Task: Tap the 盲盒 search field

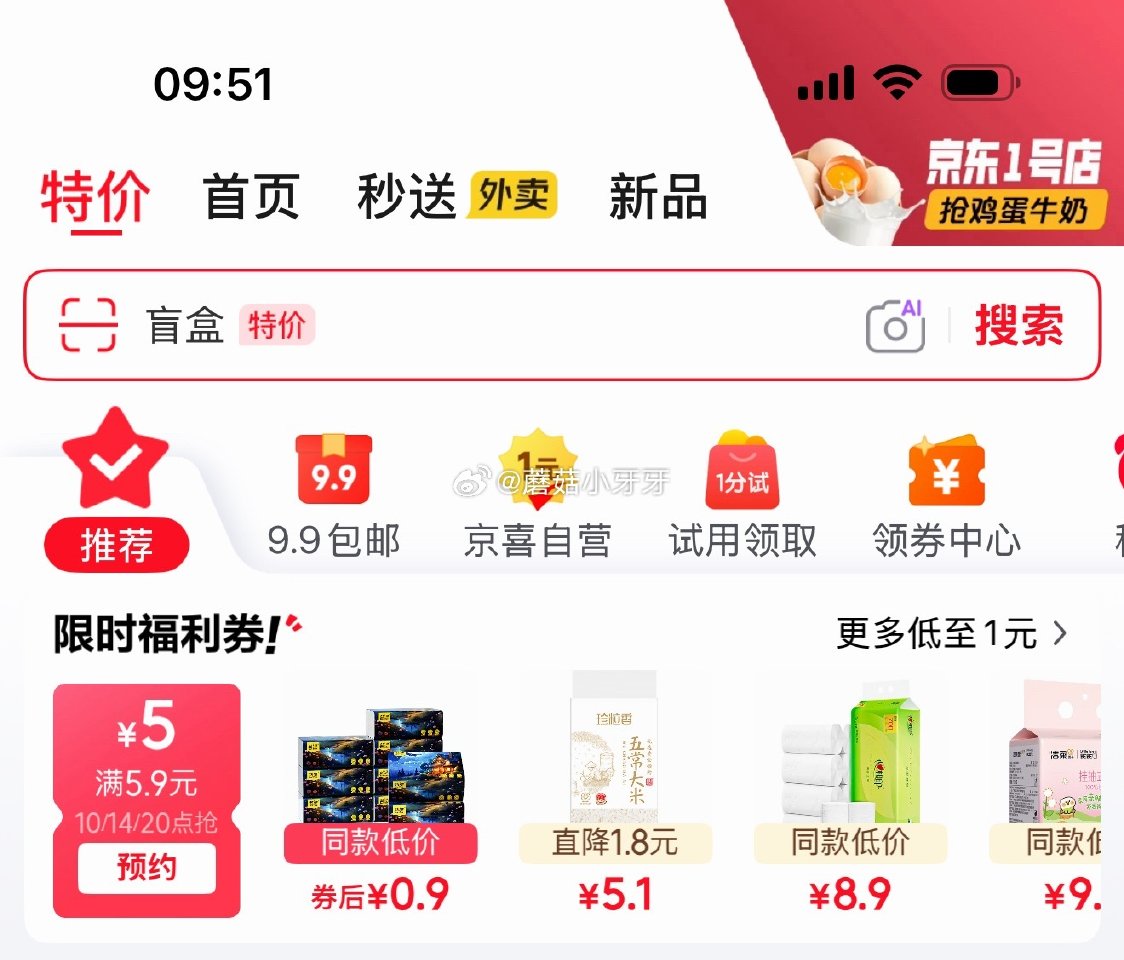Action: 500,326
